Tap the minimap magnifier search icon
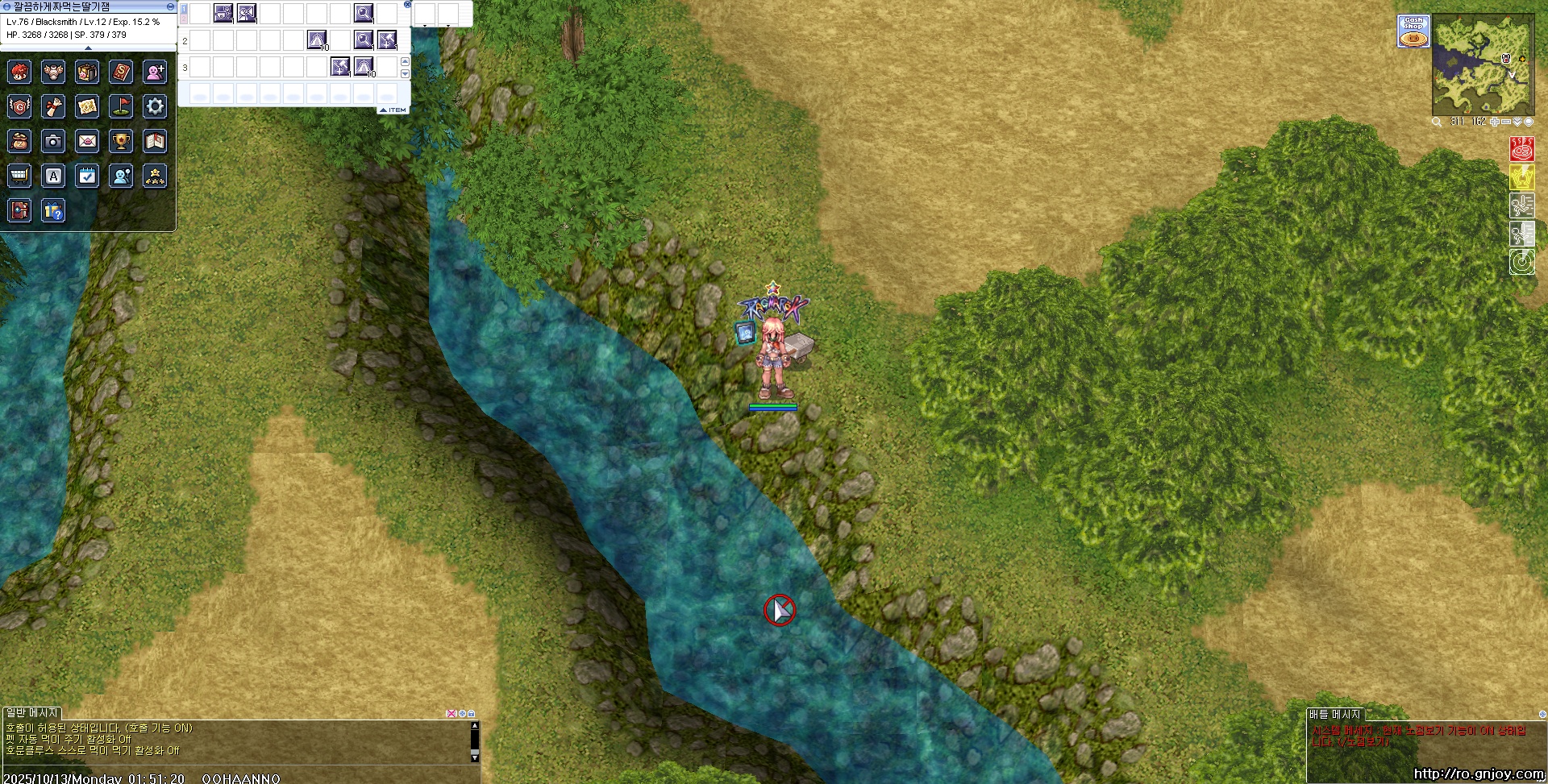 click(1437, 122)
